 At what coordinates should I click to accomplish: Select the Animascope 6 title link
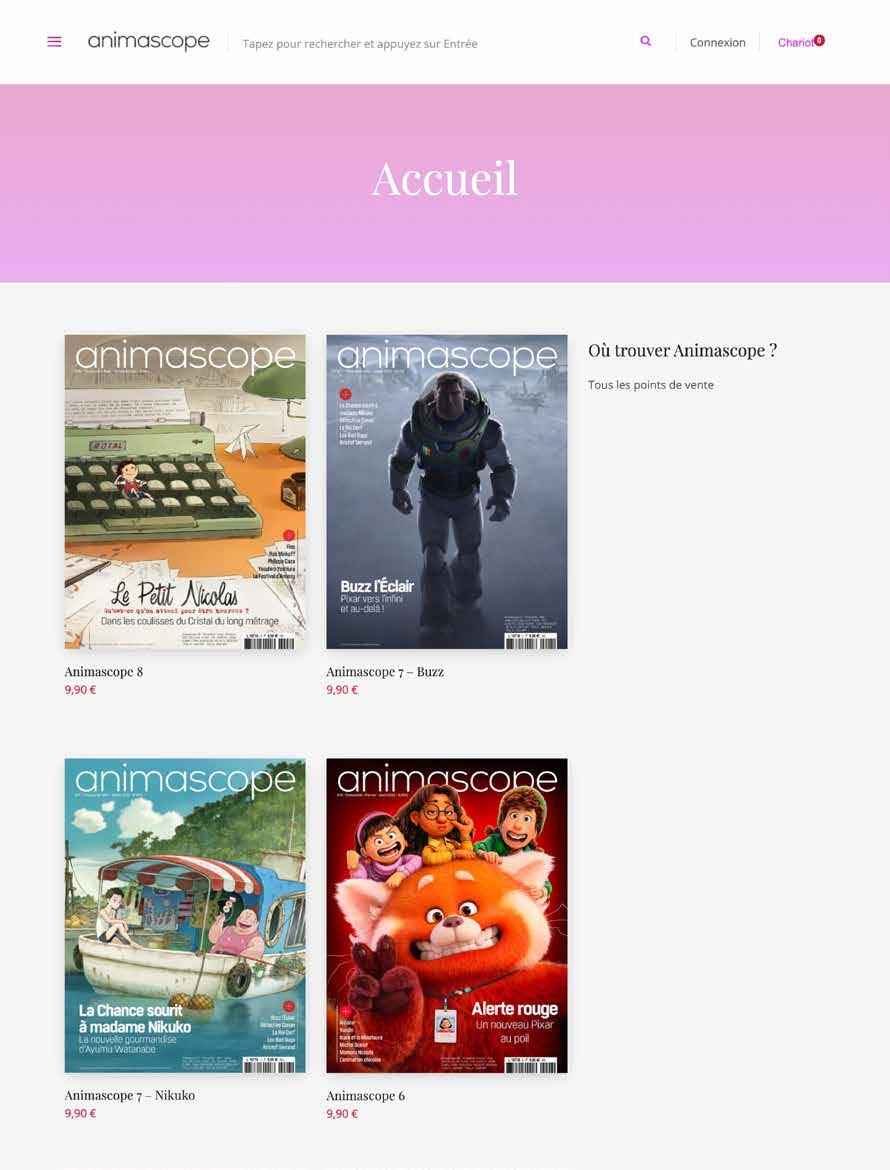pos(365,1096)
